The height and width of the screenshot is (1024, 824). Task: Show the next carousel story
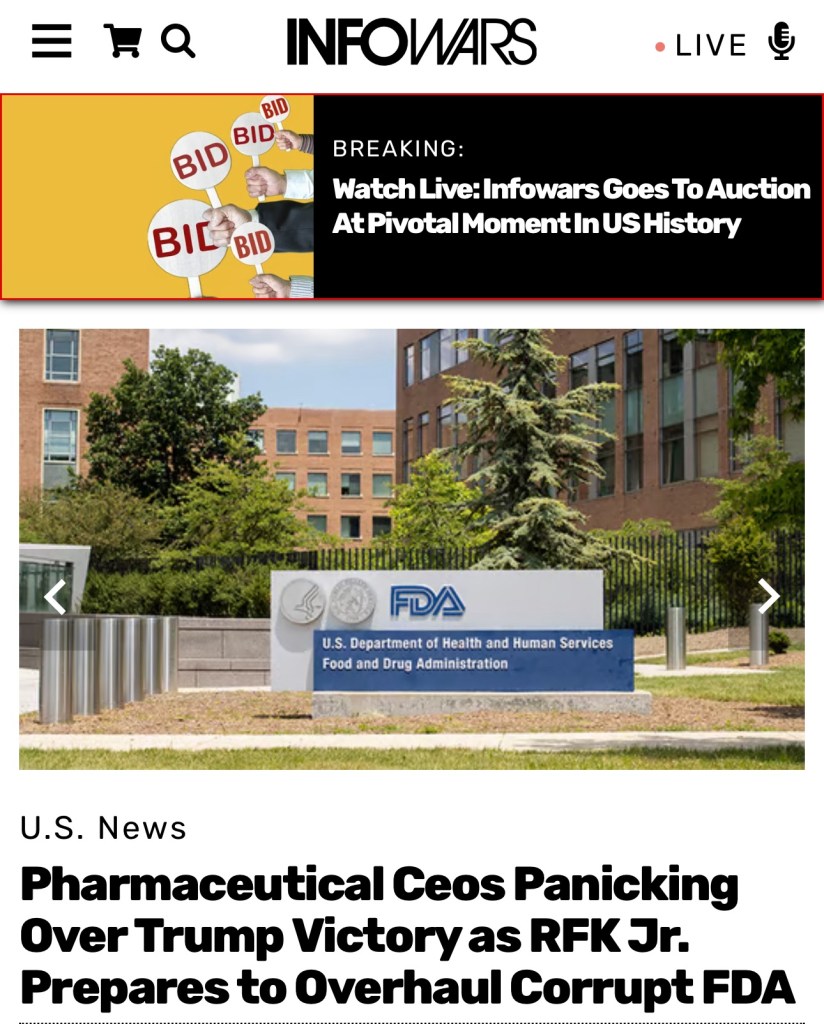pos(768,597)
